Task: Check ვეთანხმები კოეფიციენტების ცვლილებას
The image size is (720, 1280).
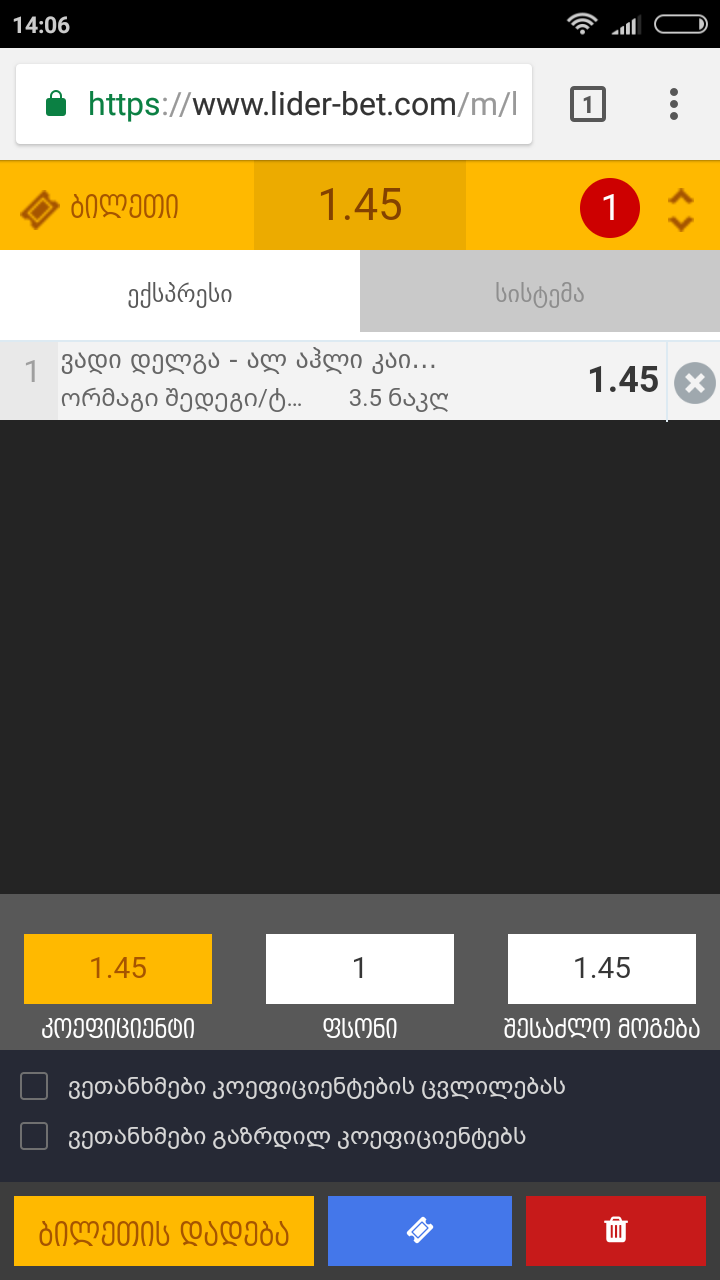Action: pos(35,1086)
